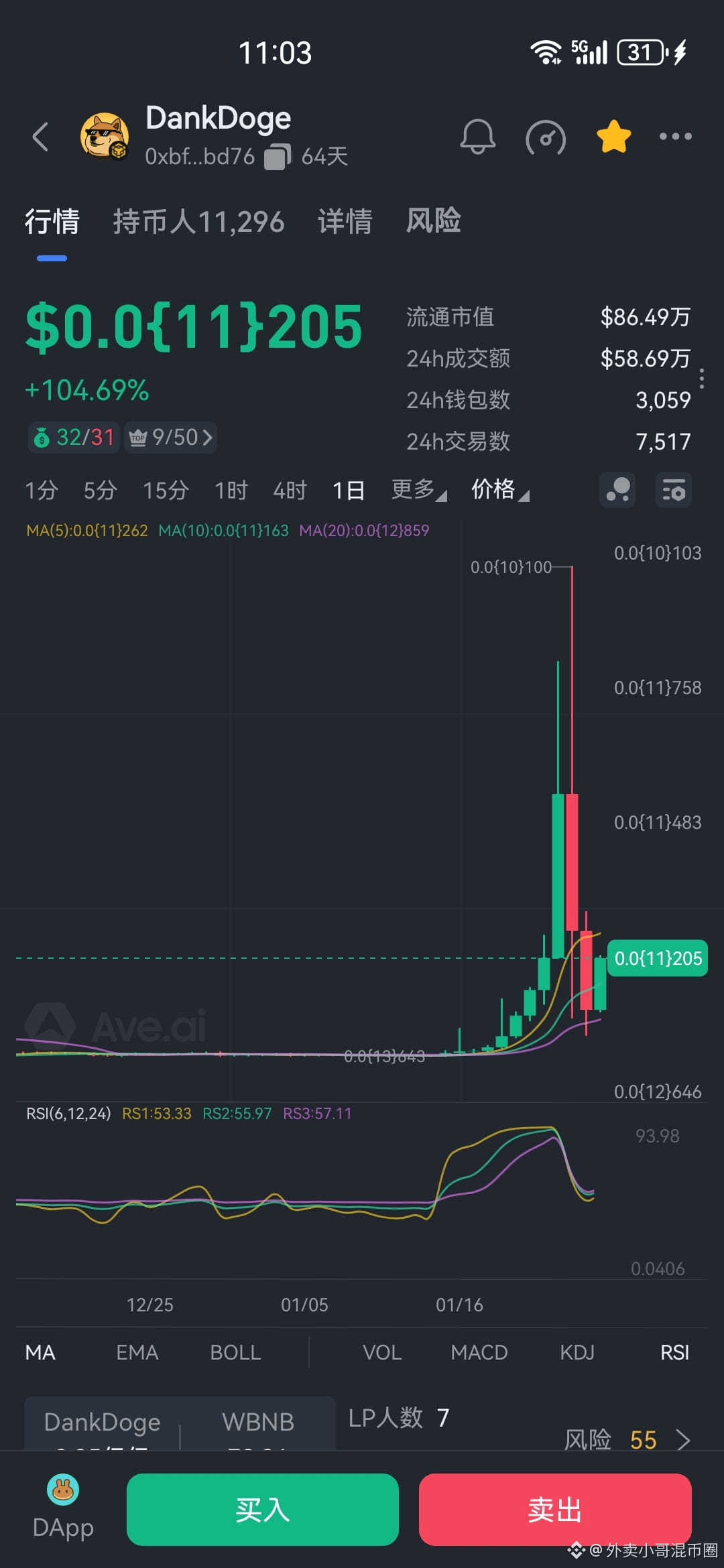Switch to the 持币人11,296 tab
This screenshot has height=1568, width=724.
pos(198,221)
